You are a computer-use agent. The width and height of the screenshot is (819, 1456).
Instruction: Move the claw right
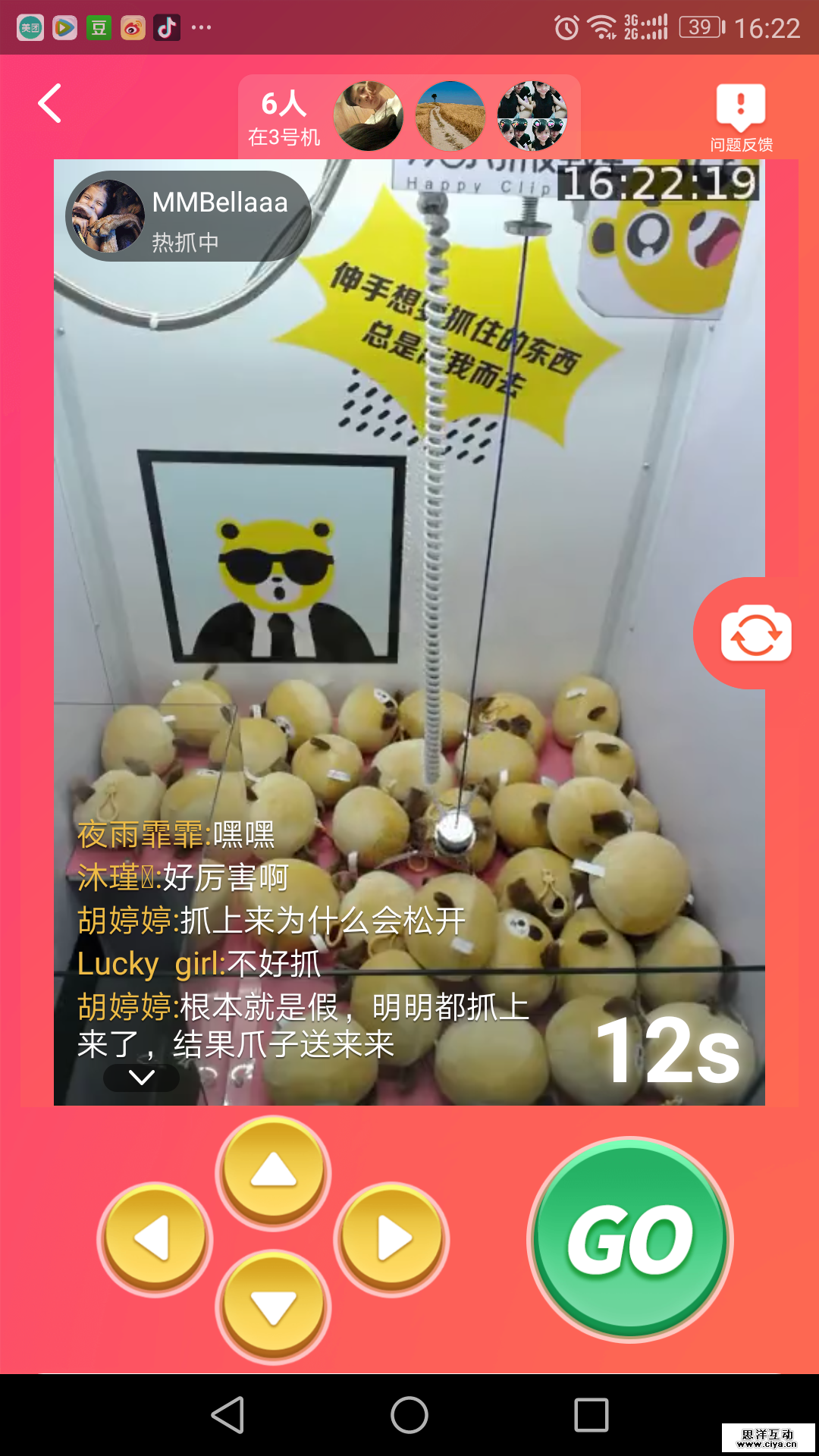pos(391,1239)
